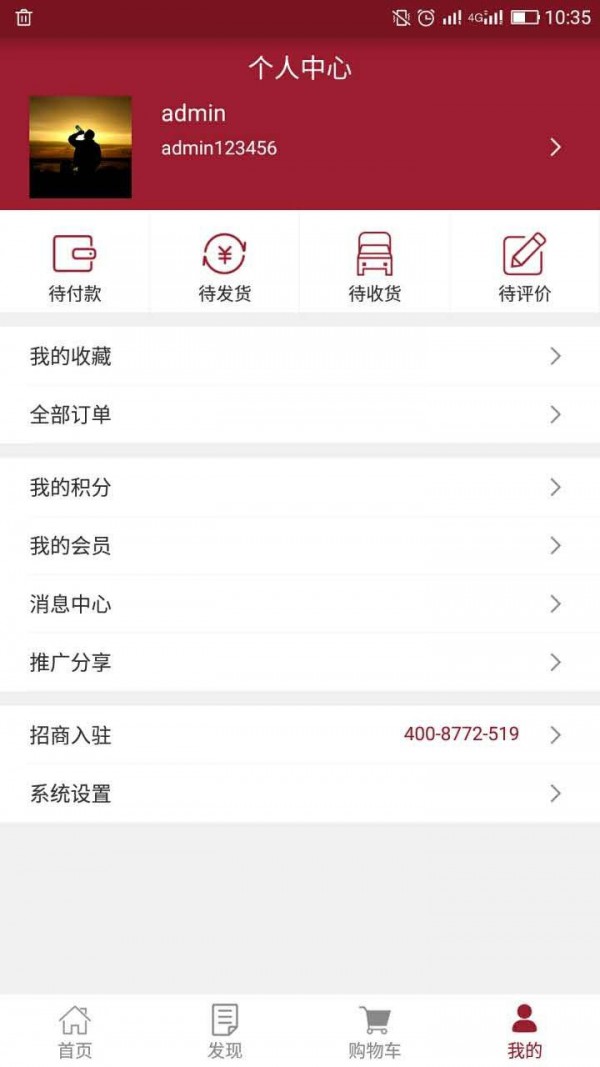
Task: Open 我的会员 membership
Action: (x=300, y=545)
